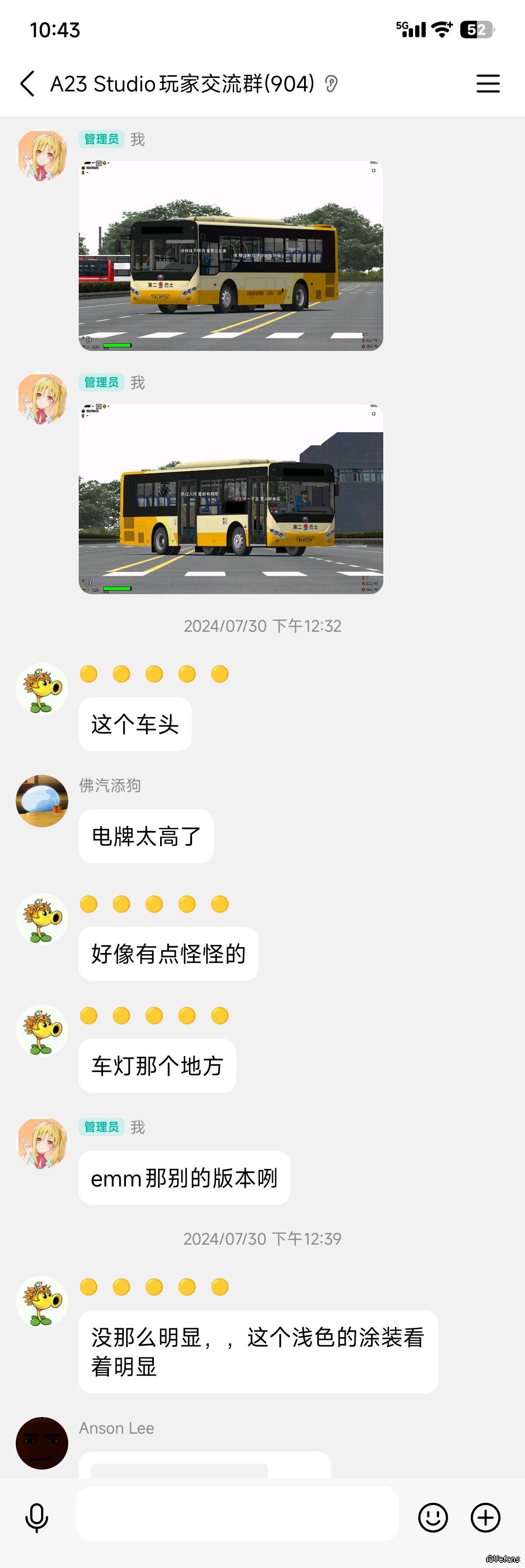Go back from the group chat
Screen dimensions: 525x1568
[28, 84]
